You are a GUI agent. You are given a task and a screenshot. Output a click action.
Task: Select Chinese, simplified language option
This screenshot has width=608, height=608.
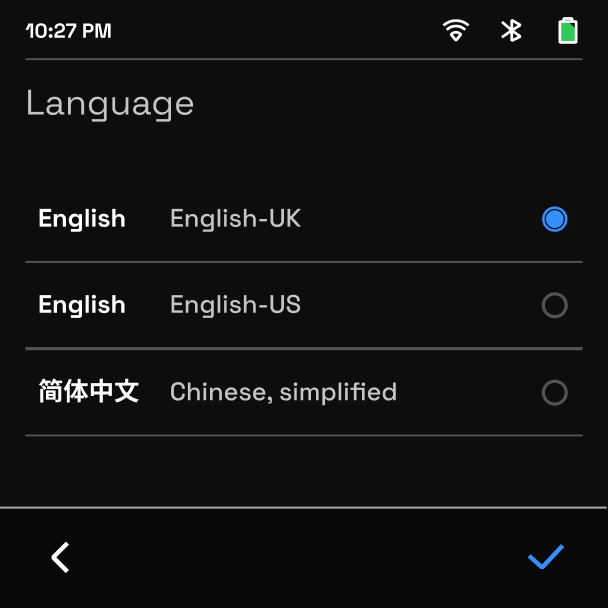click(554, 392)
